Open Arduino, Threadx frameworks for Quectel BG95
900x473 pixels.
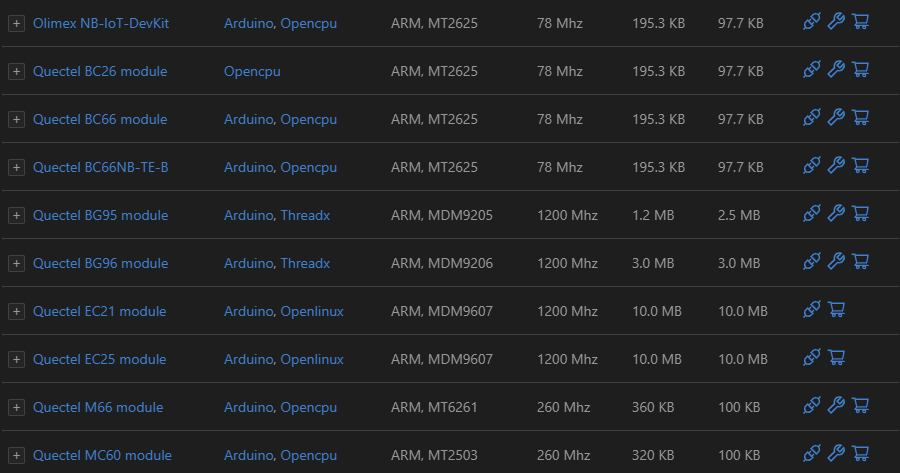277,215
